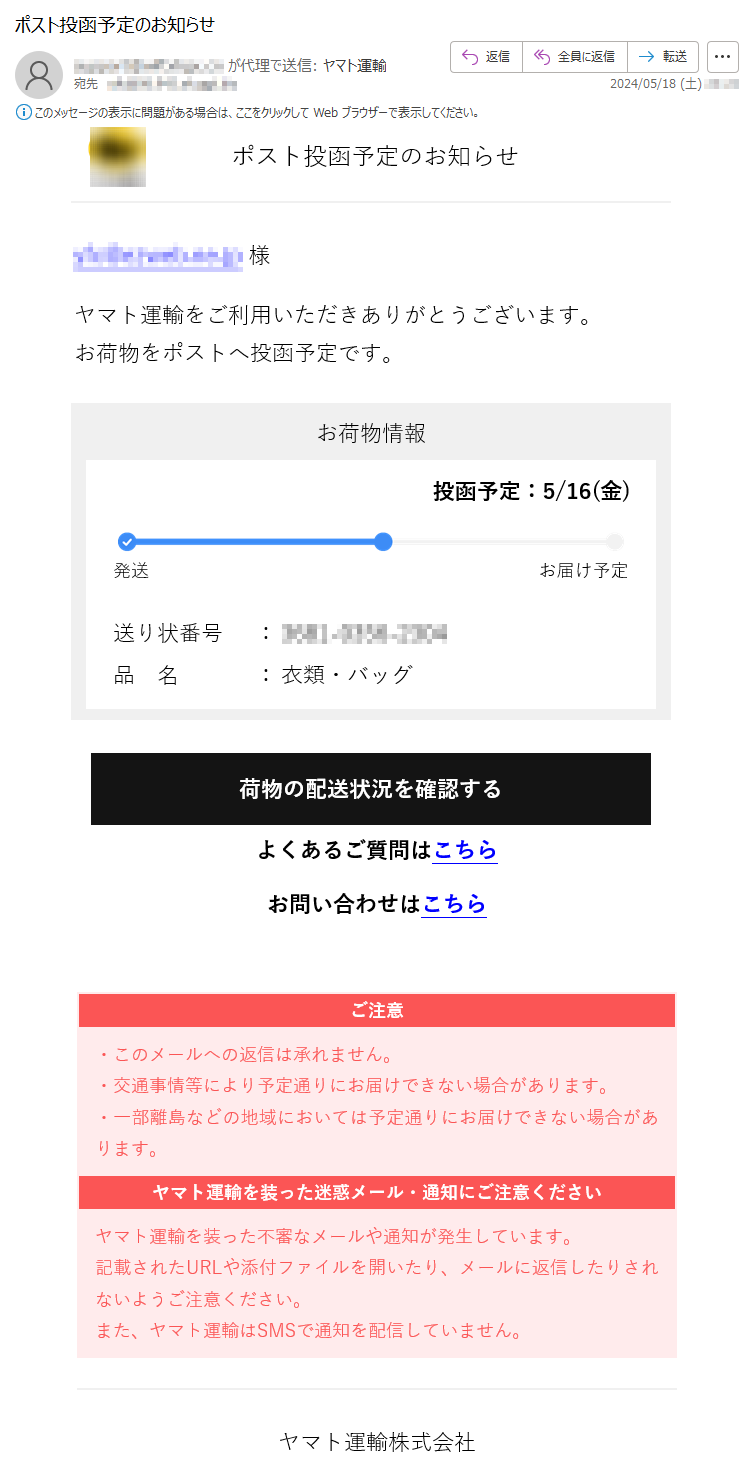Open the こちら link for よくあるご質問
Viewport: 743px width, 1457px height.
point(465,850)
